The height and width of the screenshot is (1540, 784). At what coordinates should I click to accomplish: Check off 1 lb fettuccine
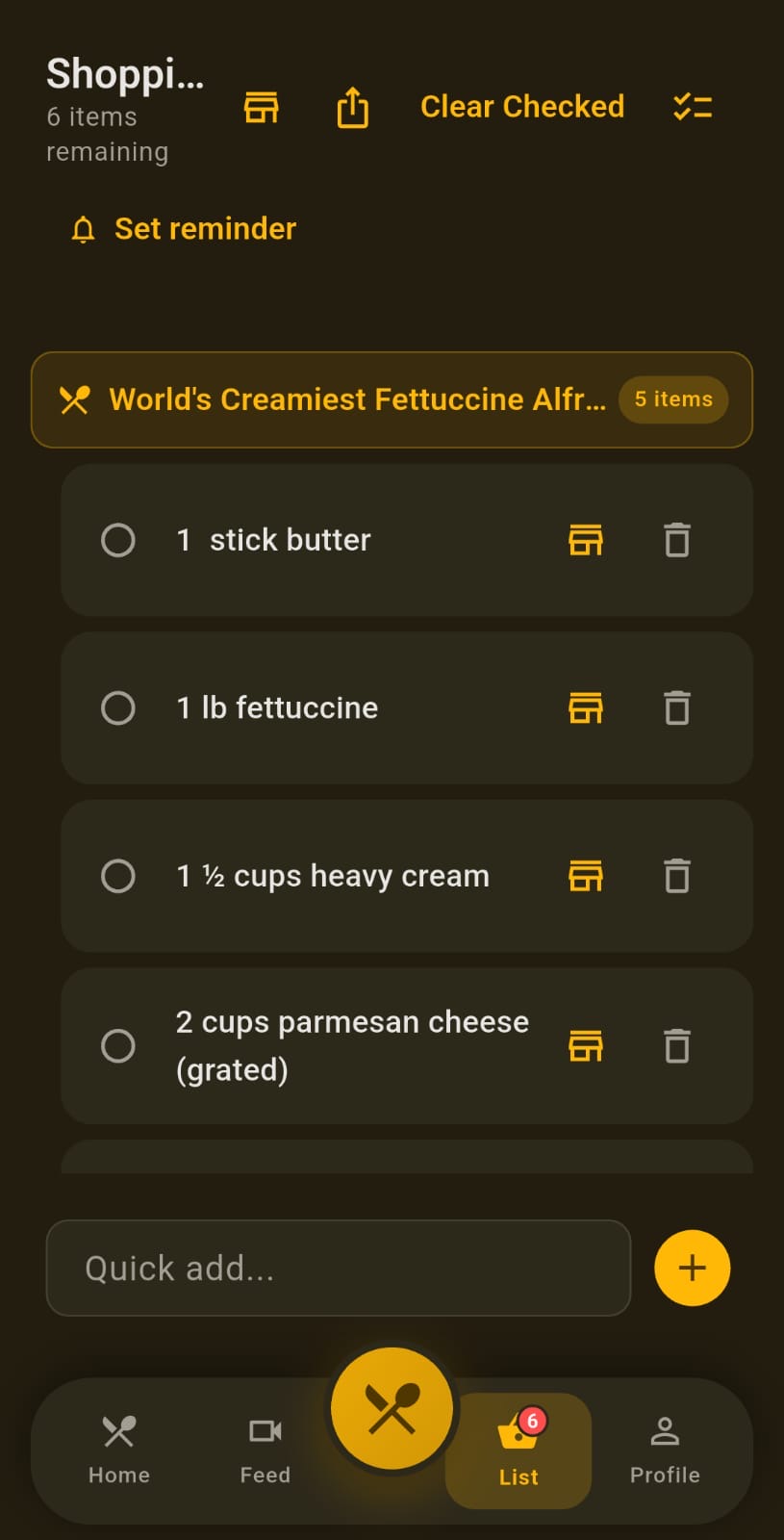pos(118,708)
